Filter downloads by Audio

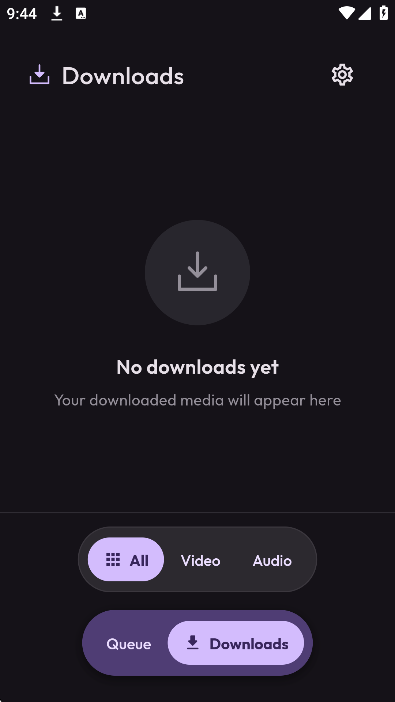[x=272, y=561]
